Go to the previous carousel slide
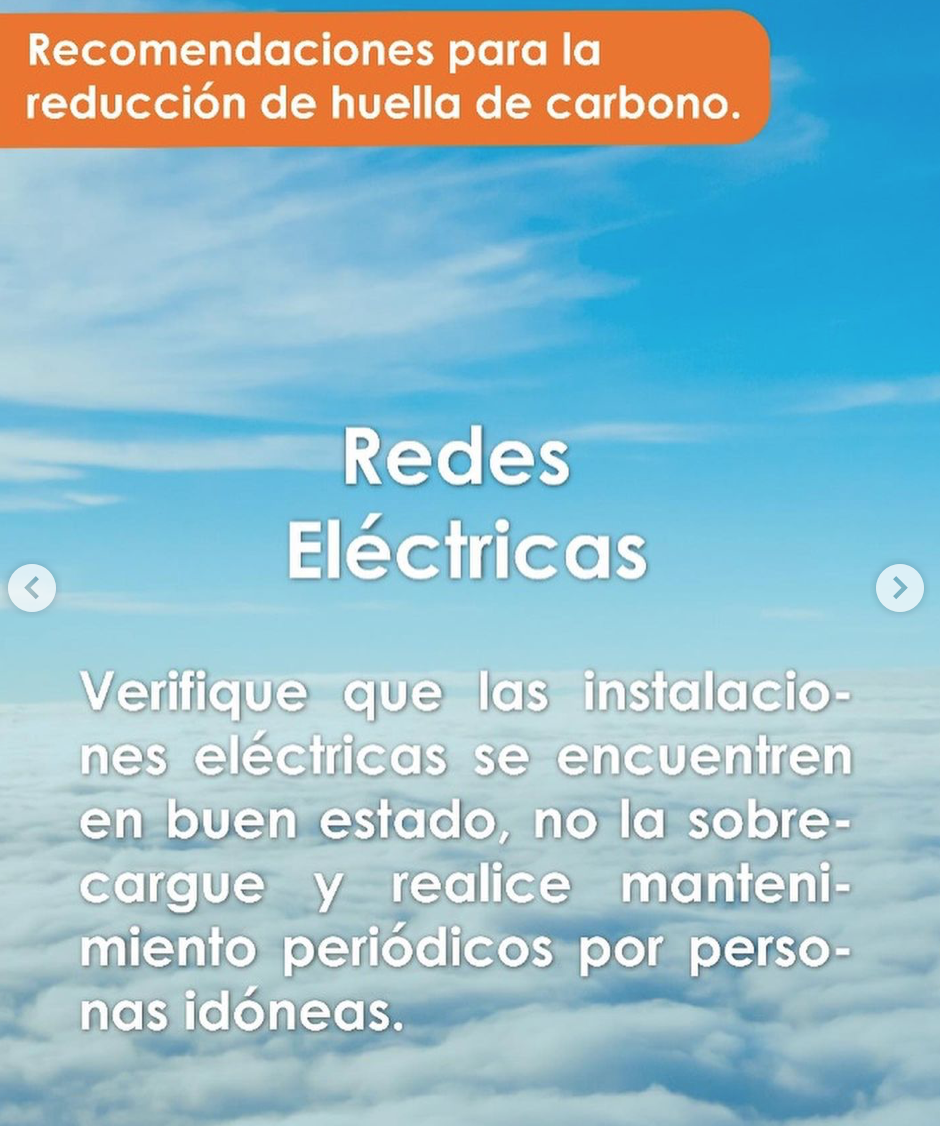Viewport: 940px width, 1126px height. pos(32,588)
